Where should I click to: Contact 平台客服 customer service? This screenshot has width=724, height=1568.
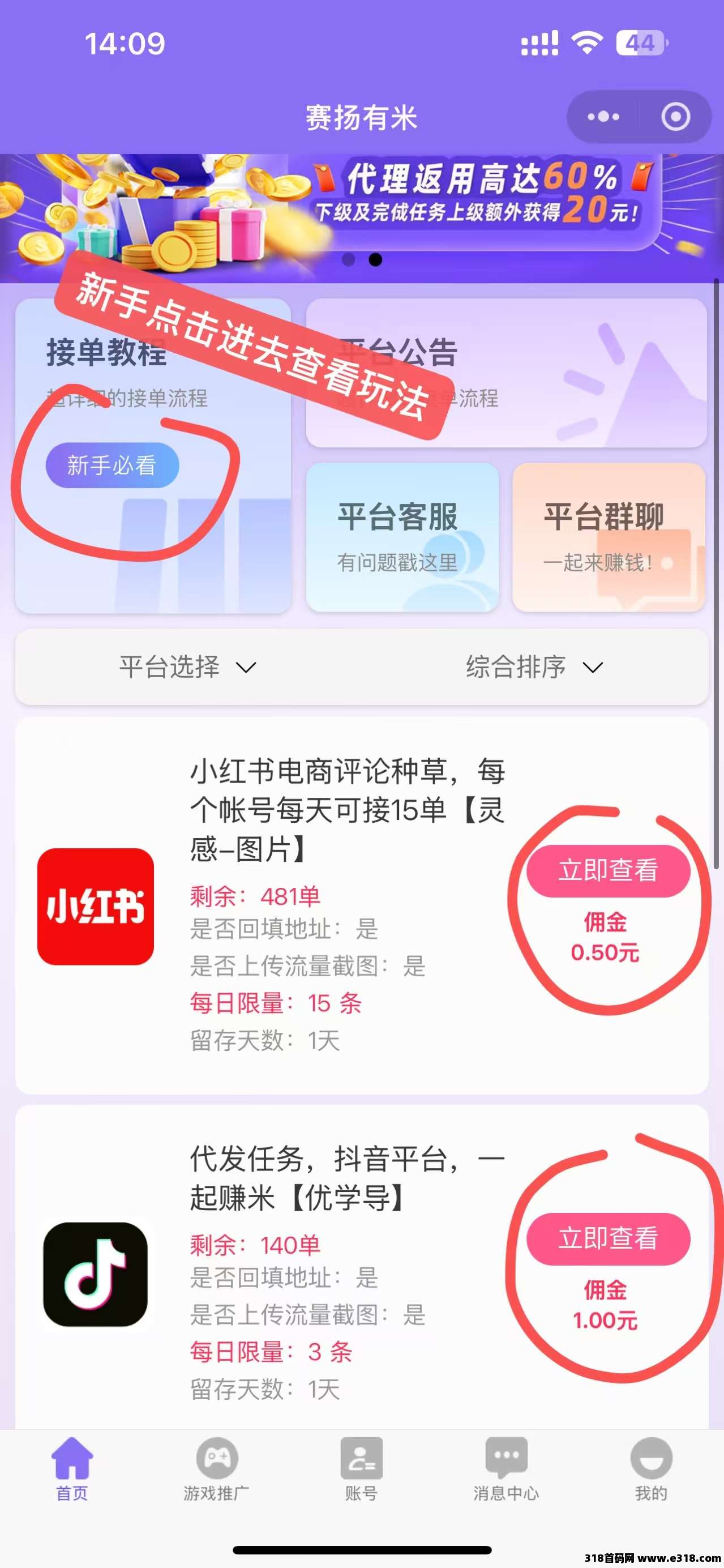click(401, 537)
